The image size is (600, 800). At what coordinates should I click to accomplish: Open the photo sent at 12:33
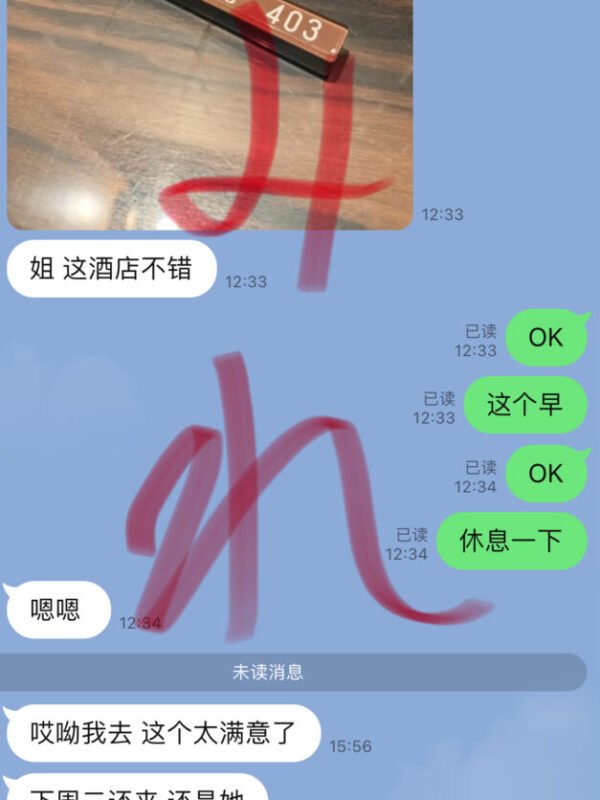point(210,110)
